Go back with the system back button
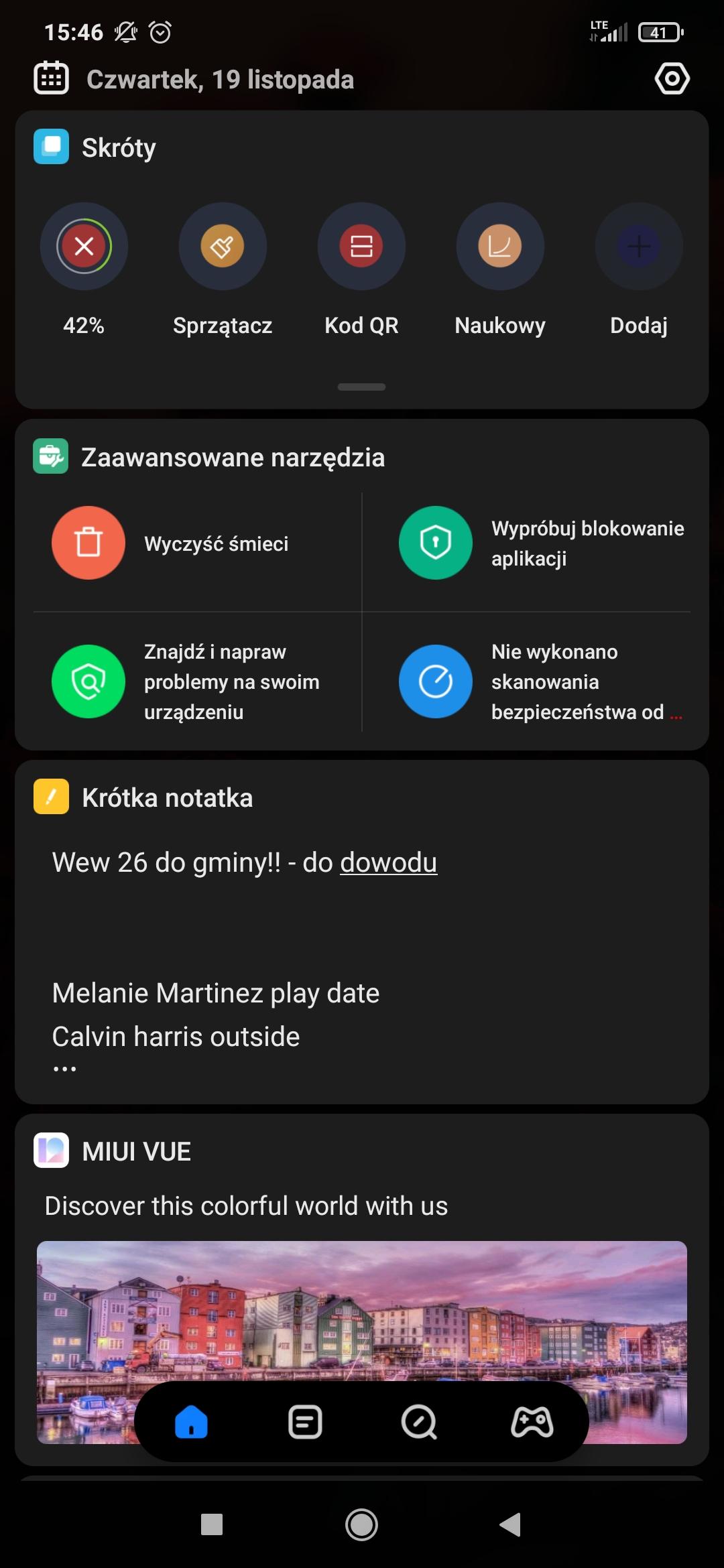The image size is (724, 1568). [510, 1524]
